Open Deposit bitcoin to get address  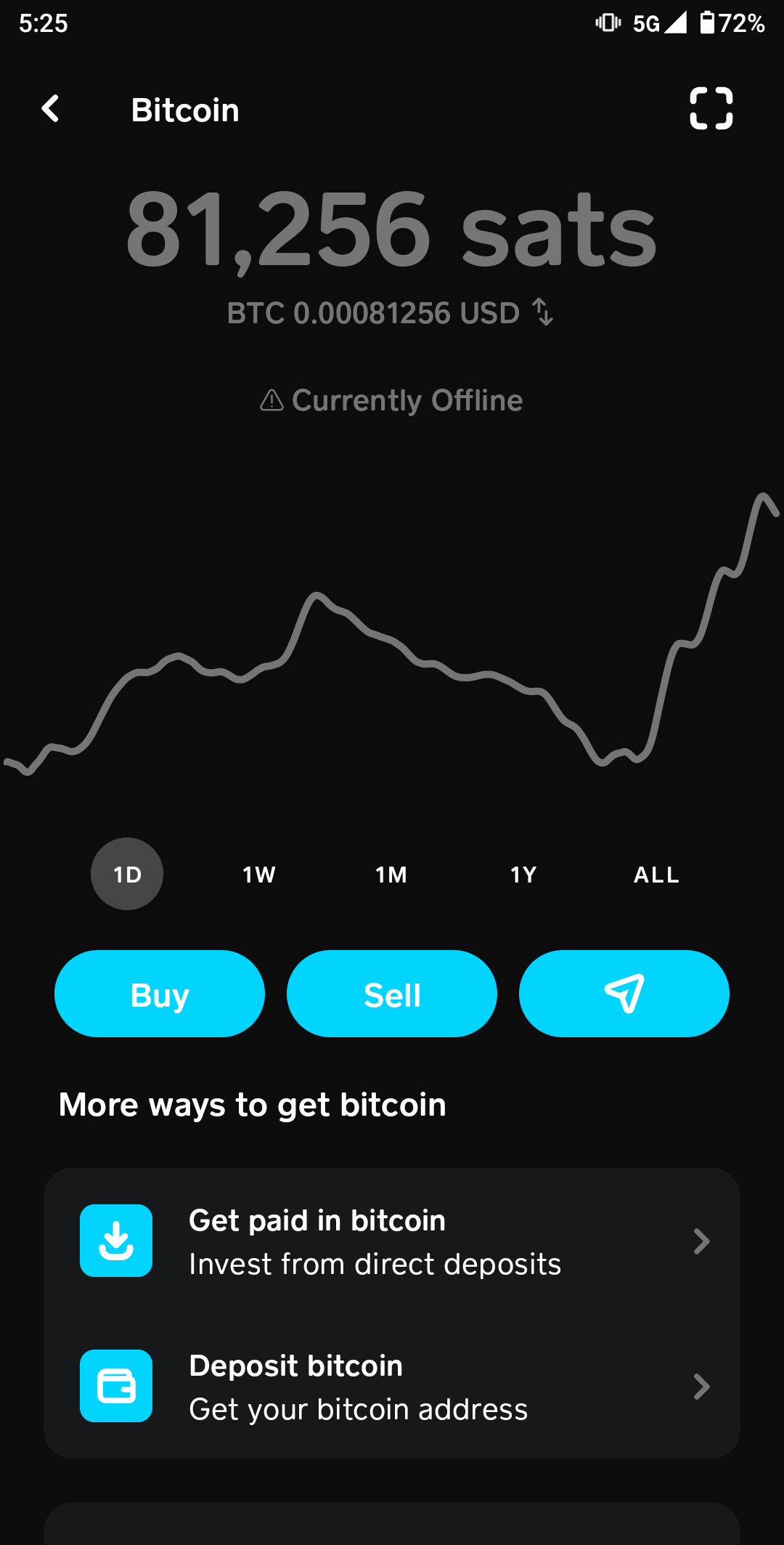pos(392,1386)
